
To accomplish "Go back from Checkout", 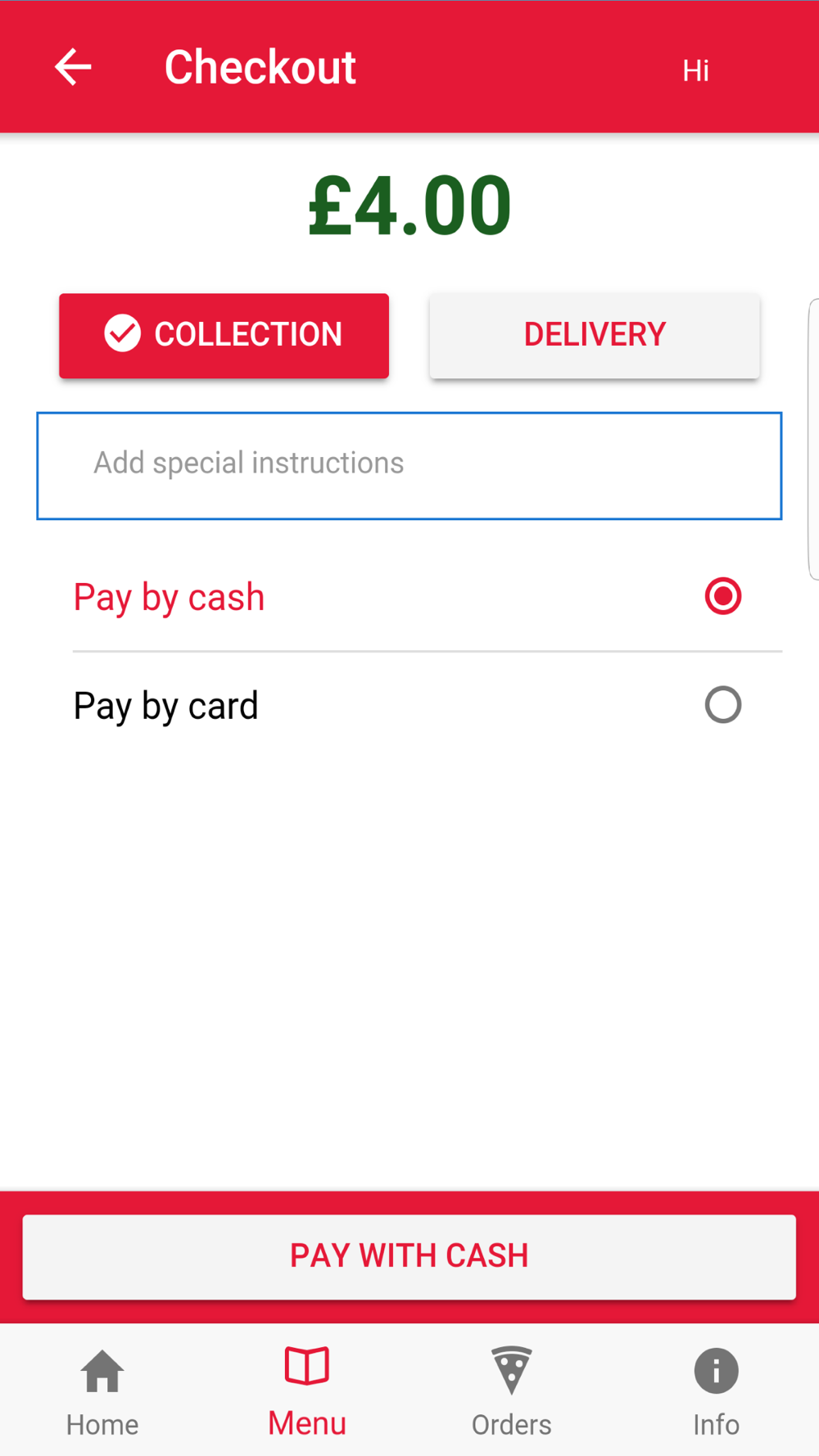I will click(73, 67).
